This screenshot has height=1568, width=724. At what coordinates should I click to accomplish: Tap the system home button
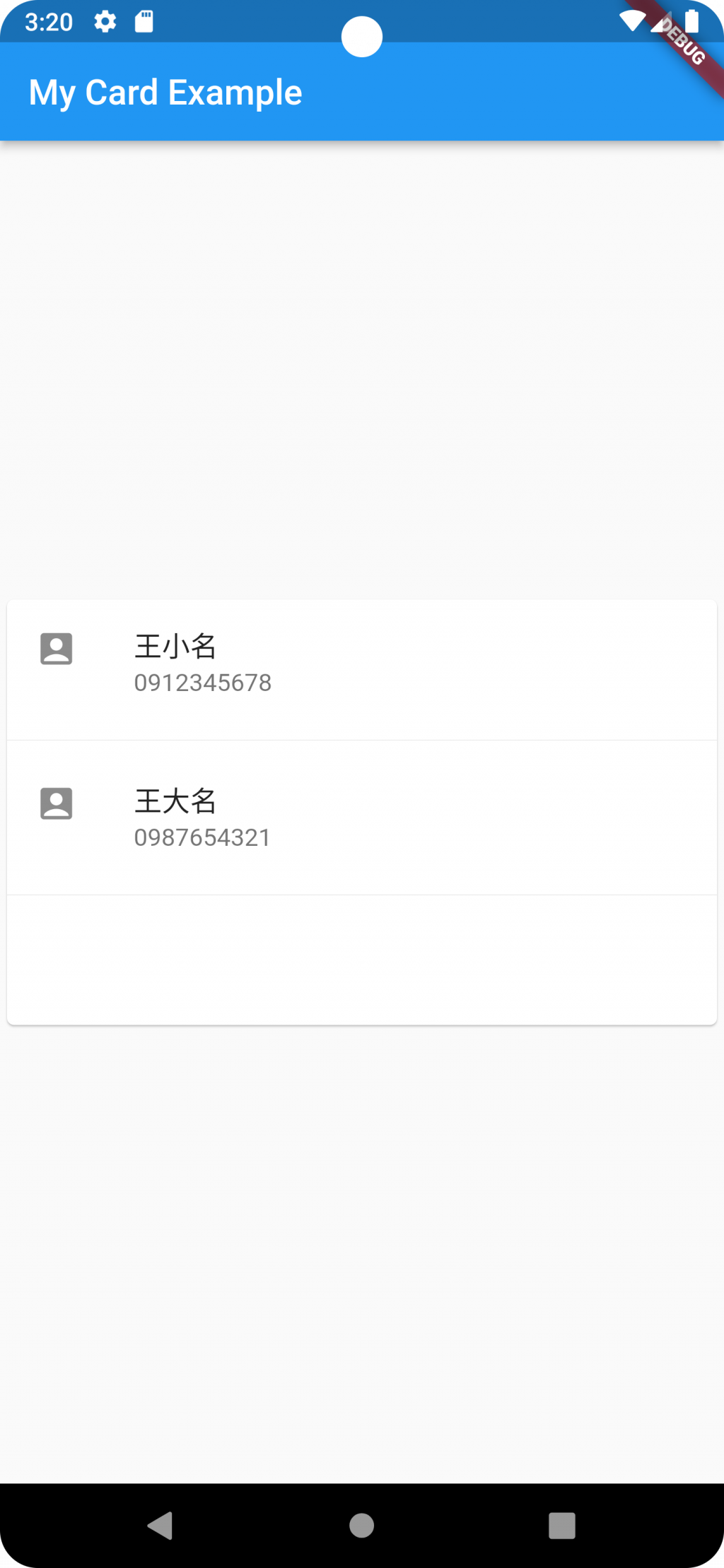tap(361, 1525)
